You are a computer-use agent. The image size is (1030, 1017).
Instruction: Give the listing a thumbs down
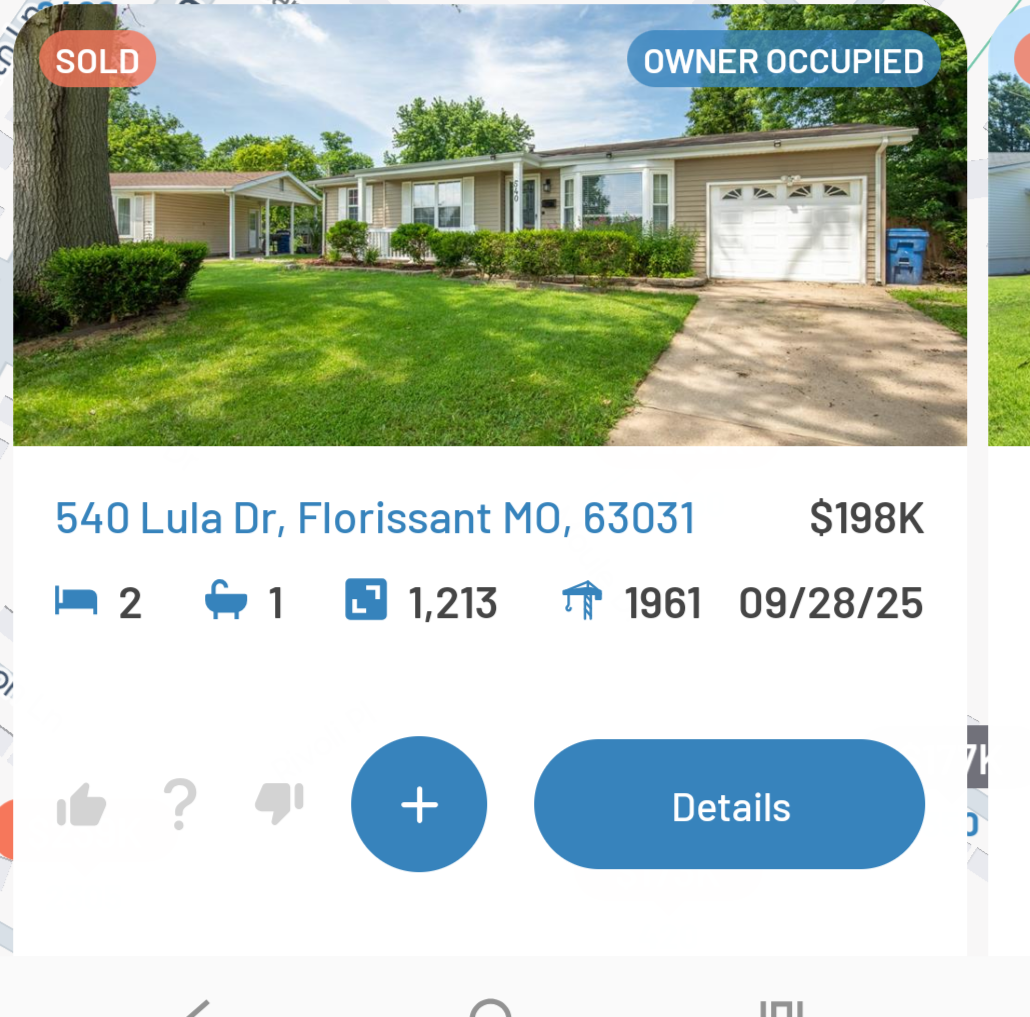[279, 803]
